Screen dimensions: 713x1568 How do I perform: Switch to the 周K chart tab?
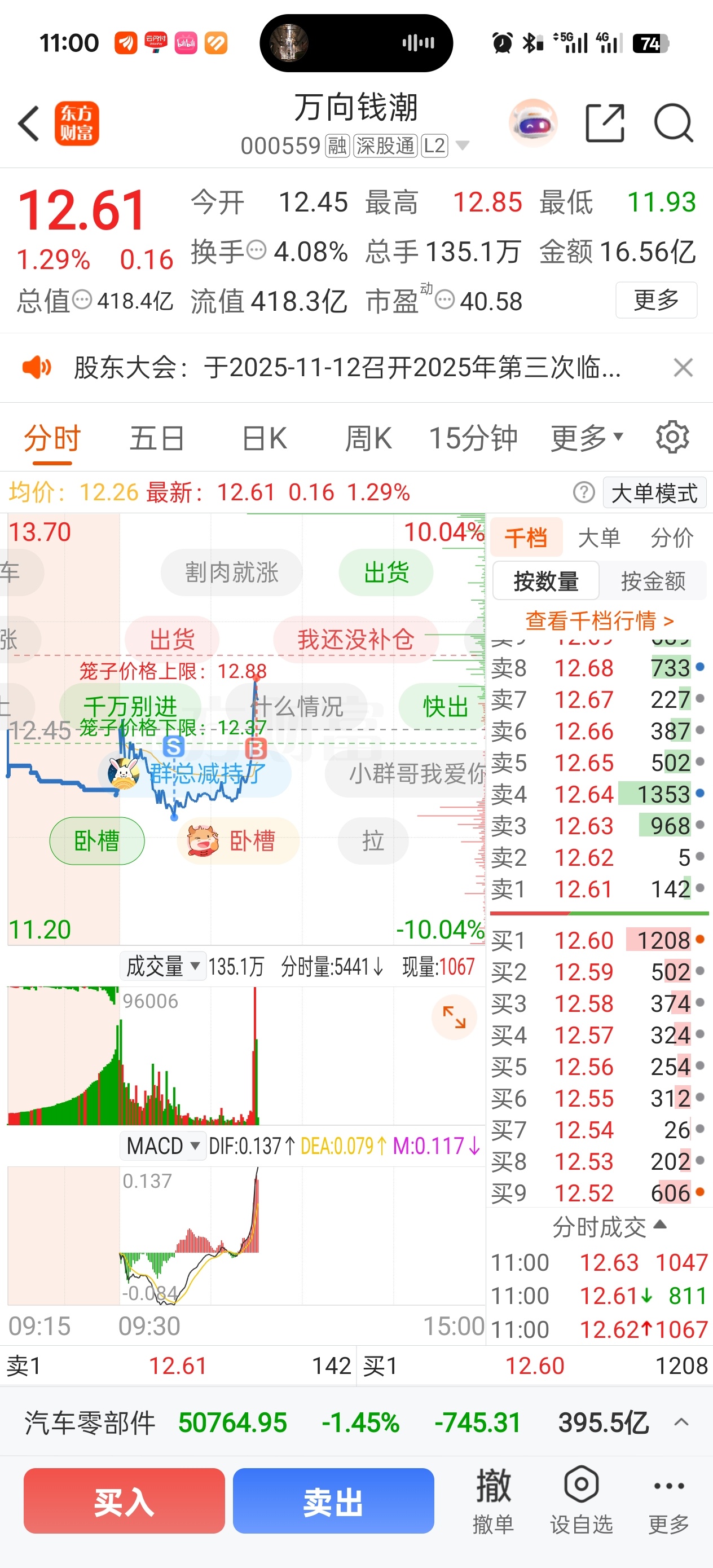(x=368, y=438)
